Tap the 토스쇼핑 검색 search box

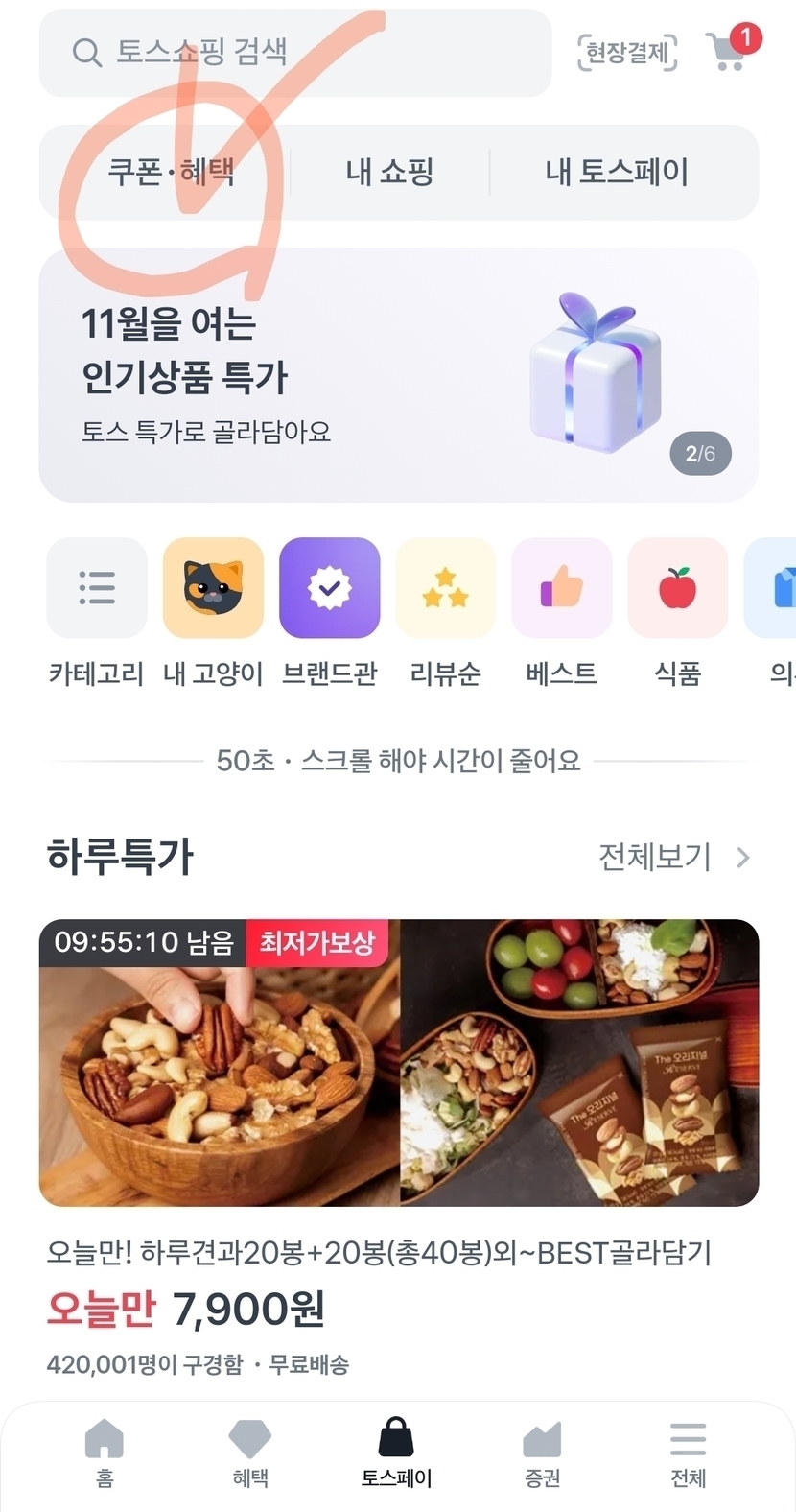(295, 52)
